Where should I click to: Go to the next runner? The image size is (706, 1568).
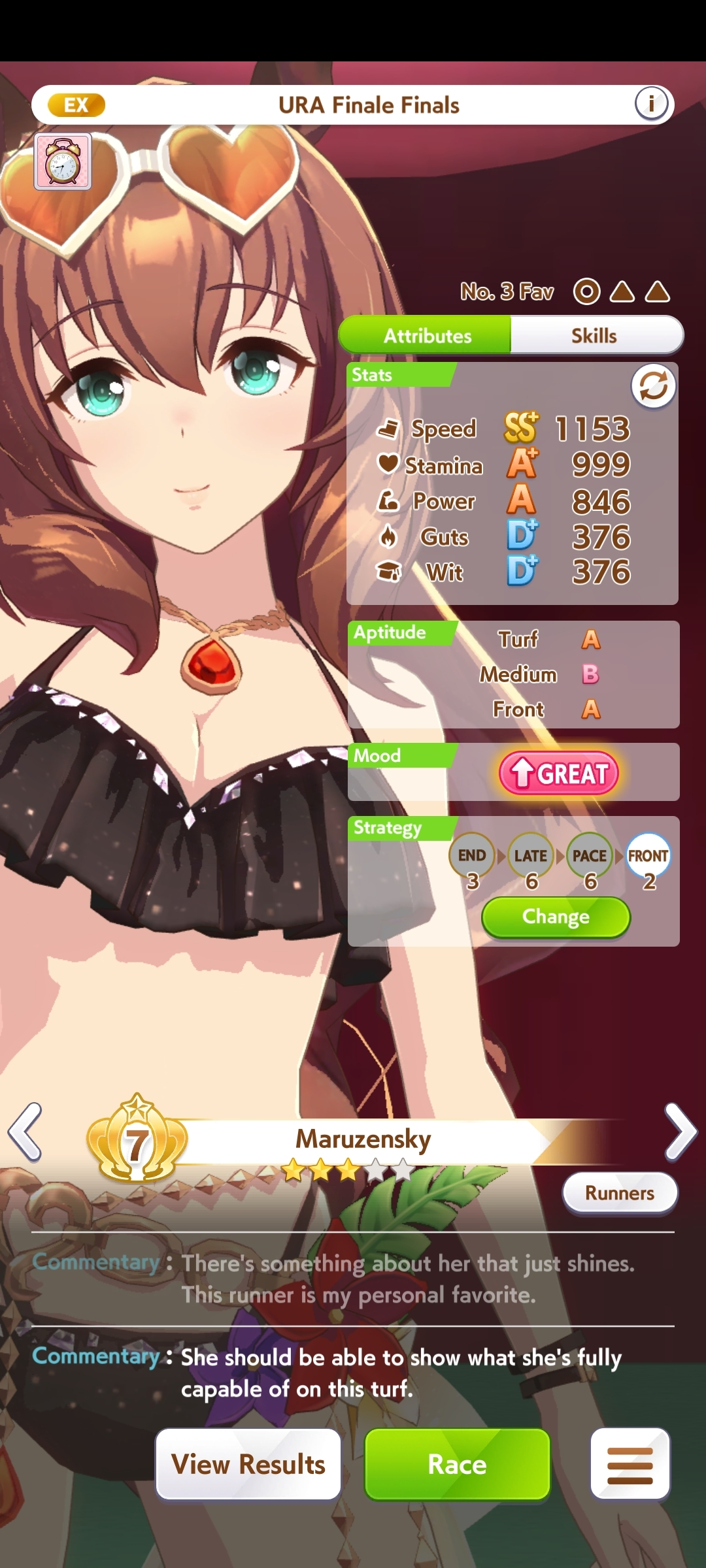pyautogui.click(x=681, y=1132)
